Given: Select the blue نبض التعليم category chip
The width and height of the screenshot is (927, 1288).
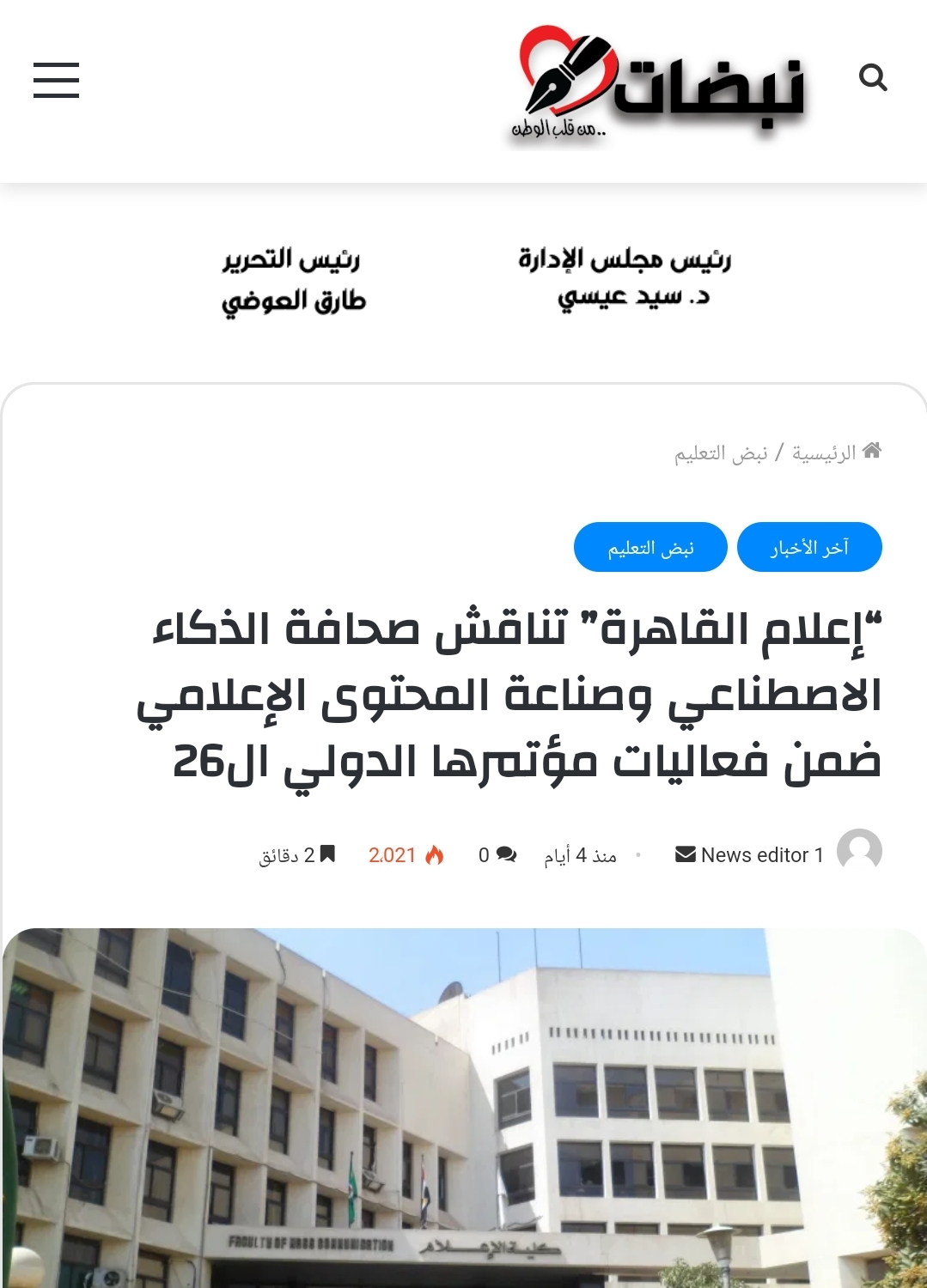Looking at the screenshot, I should (650, 547).
